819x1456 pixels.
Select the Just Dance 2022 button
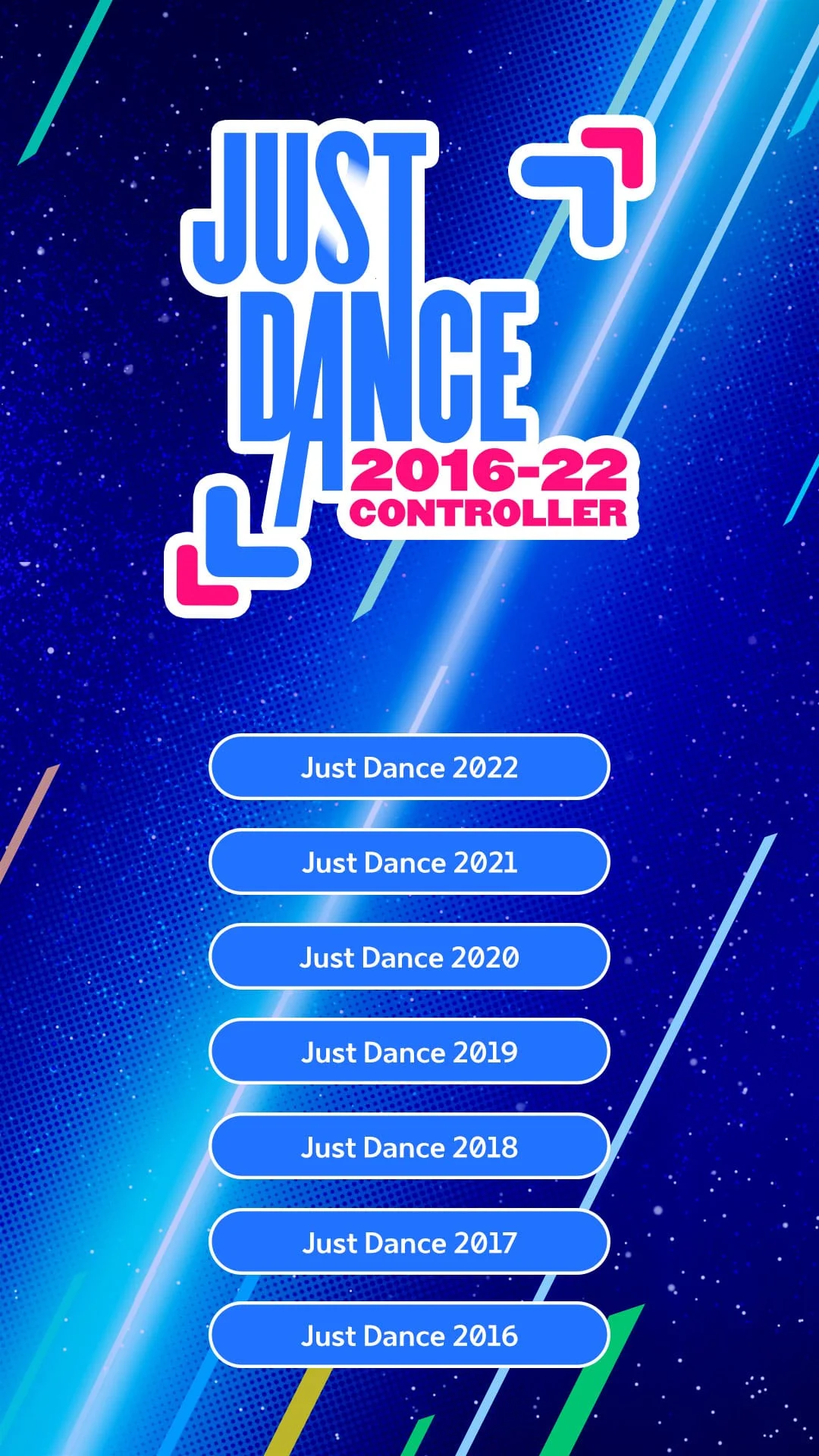tap(409, 767)
